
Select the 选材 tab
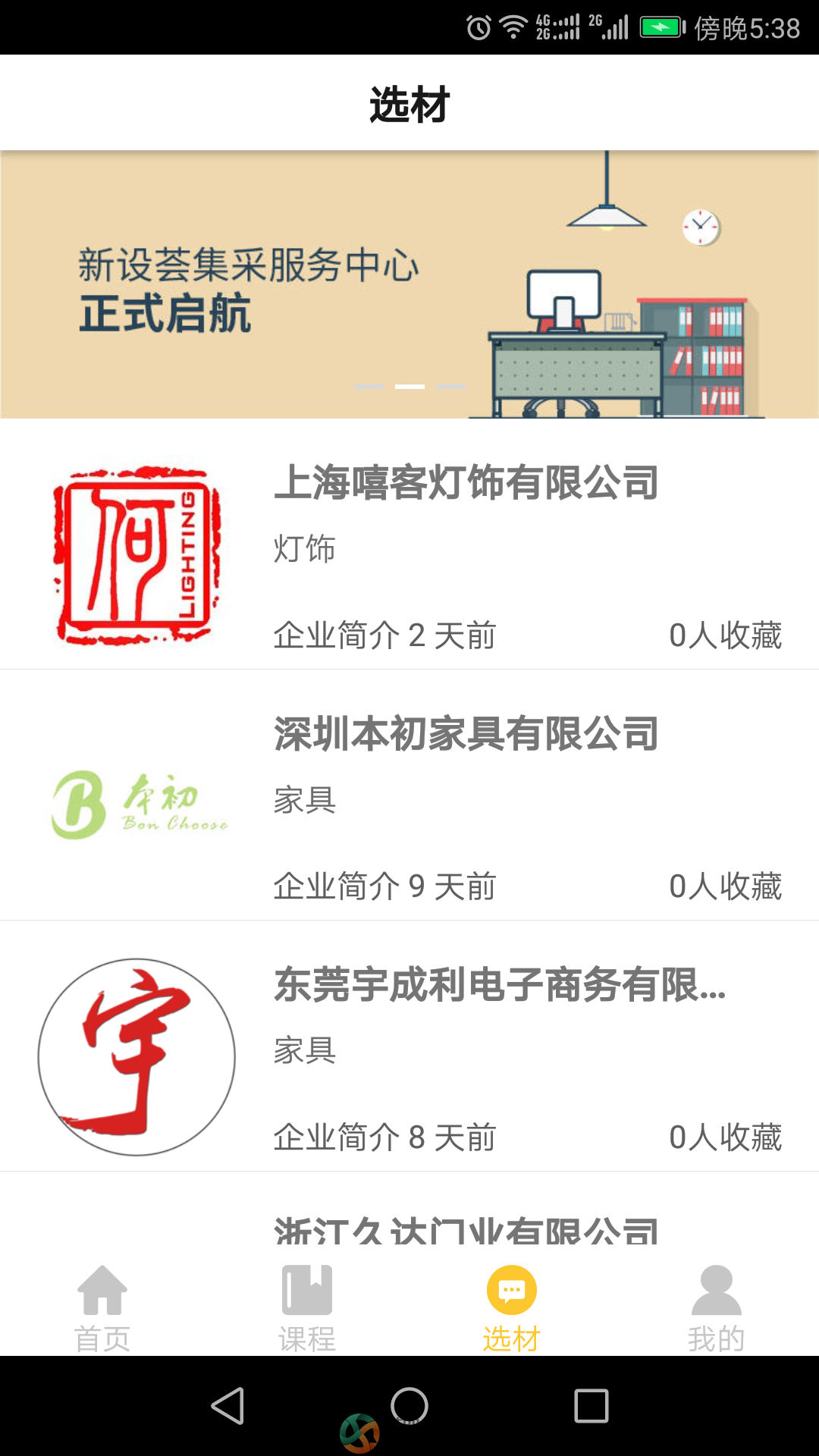pos(512,1308)
